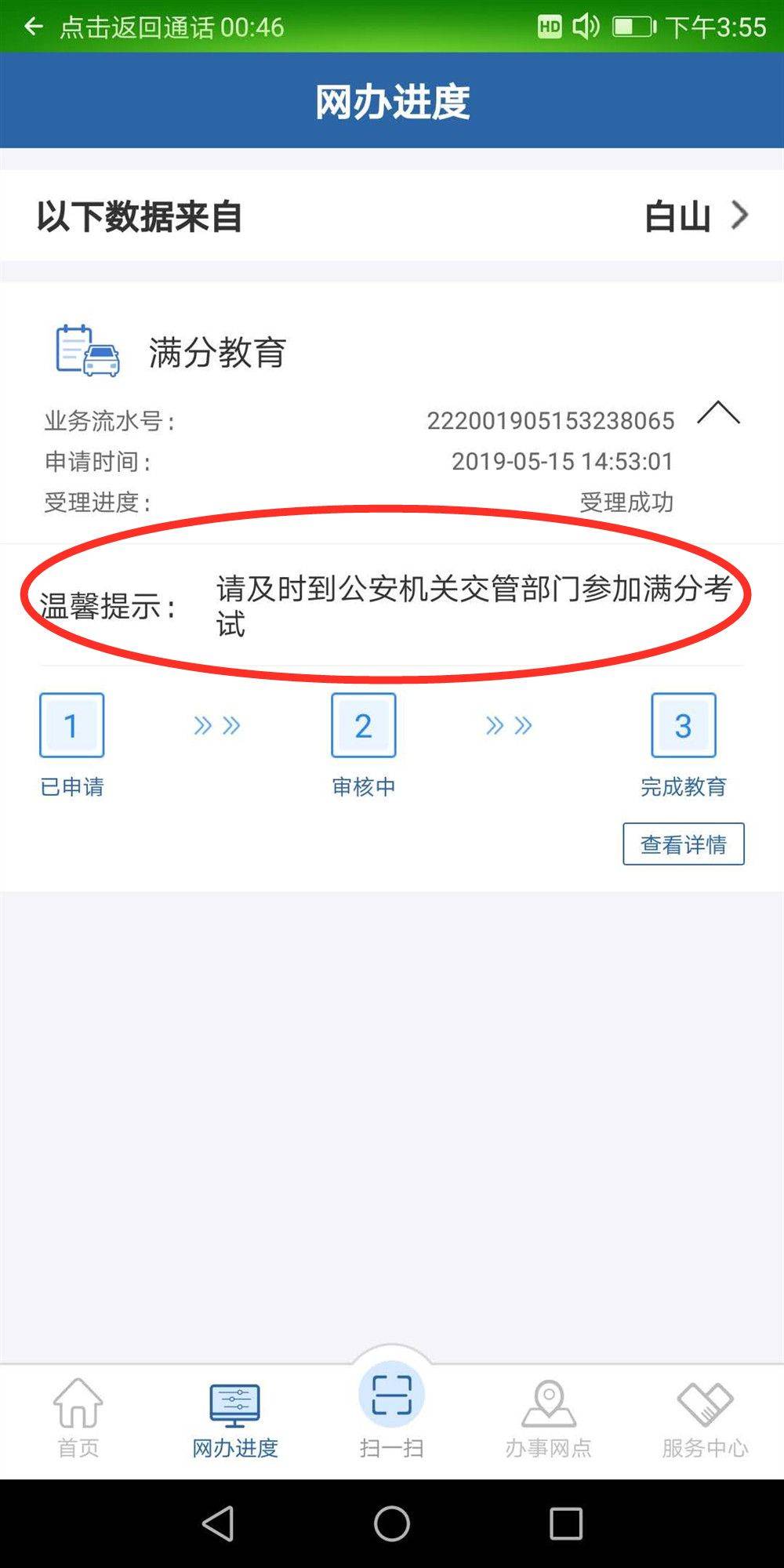Go to the 首页 tab

tap(78, 1419)
